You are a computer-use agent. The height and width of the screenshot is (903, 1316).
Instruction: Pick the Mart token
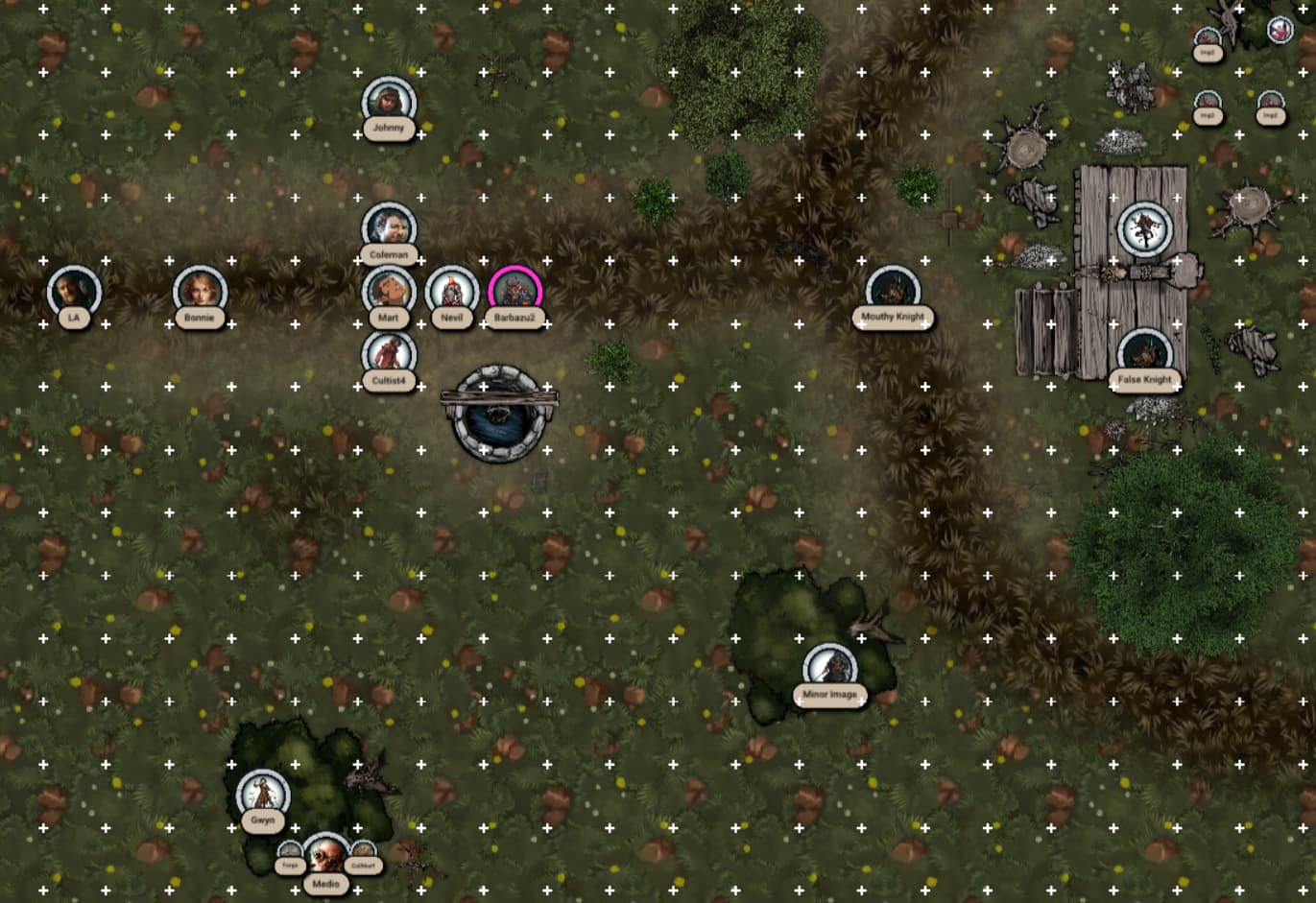(x=389, y=291)
